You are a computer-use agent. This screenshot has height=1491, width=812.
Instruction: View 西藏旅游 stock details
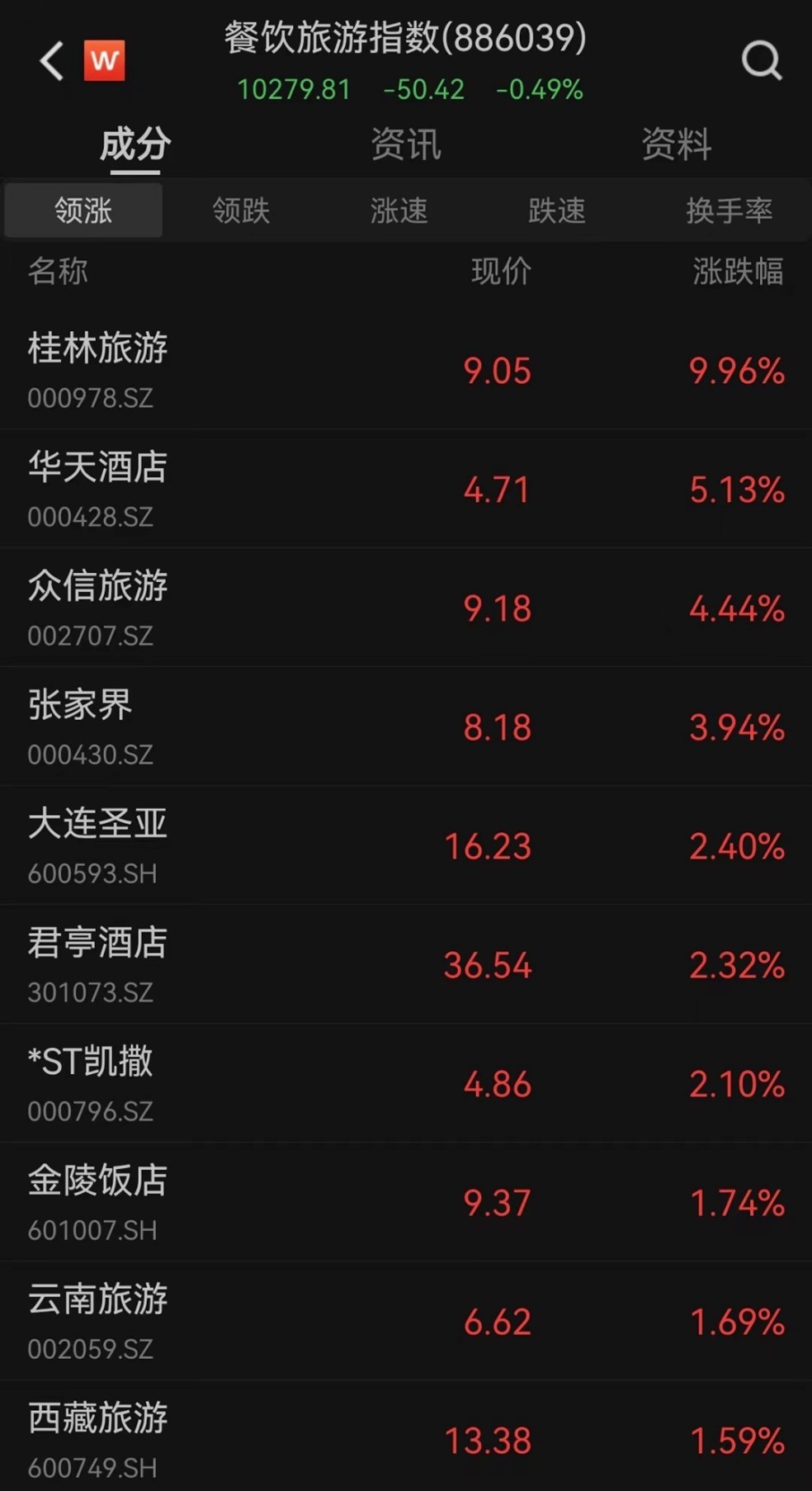(x=406, y=1437)
